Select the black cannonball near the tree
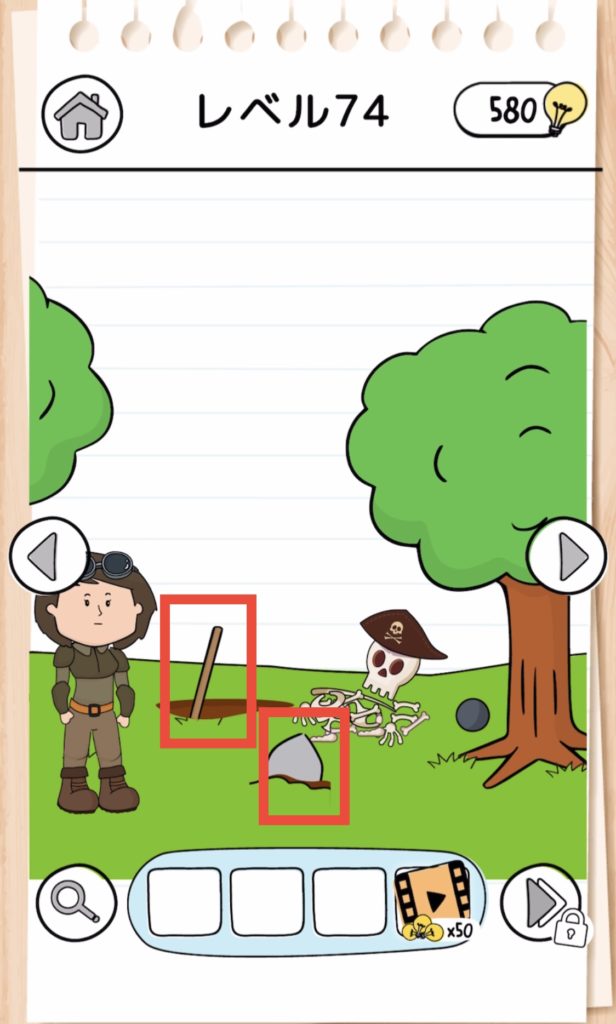This screenshot has width=616, height=1024. [x=472, y=714]
